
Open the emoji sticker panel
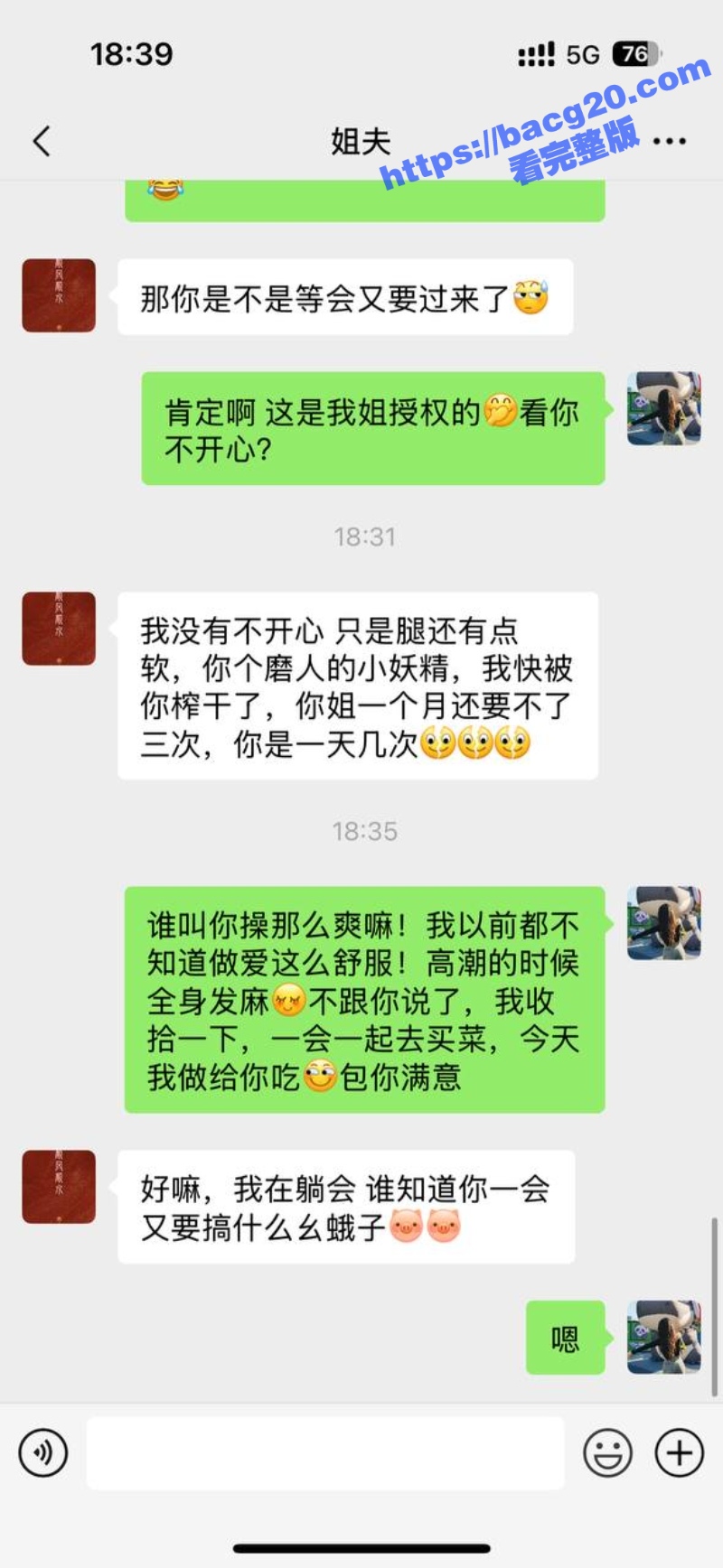607,1452
